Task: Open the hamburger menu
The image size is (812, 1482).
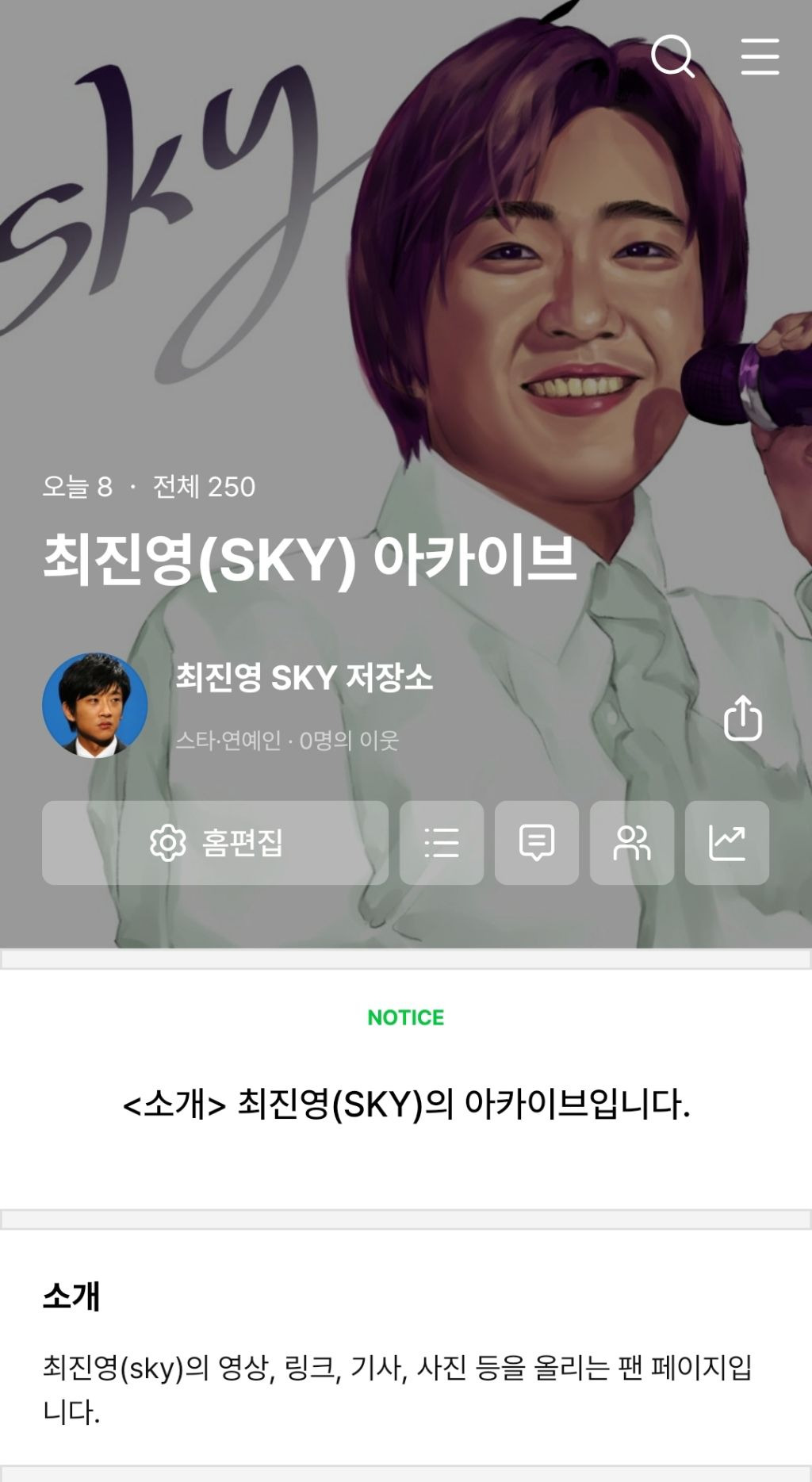Action: coord(760,56)
